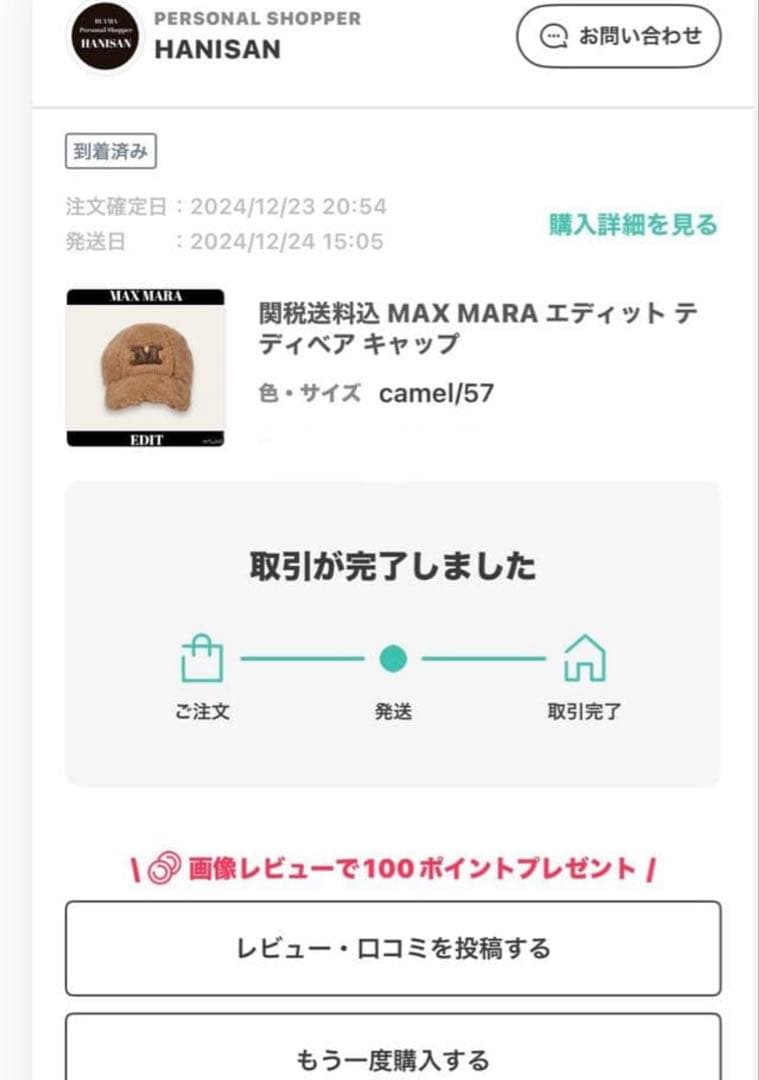This screenshot has width=759, height=1080.
Task: Click the HANISAN shop profile icon
Action: click(x=105, y=37)
